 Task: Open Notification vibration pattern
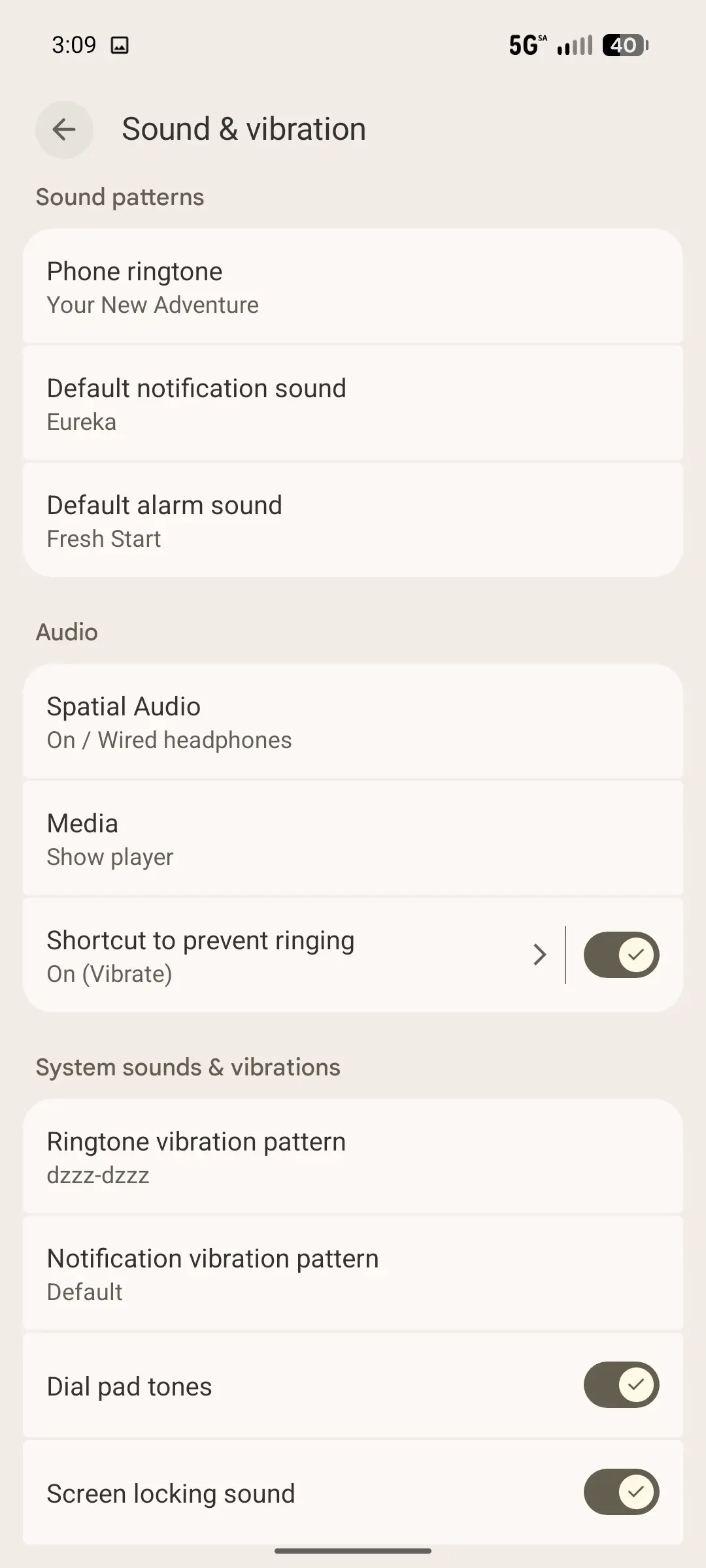point(353,1274)
